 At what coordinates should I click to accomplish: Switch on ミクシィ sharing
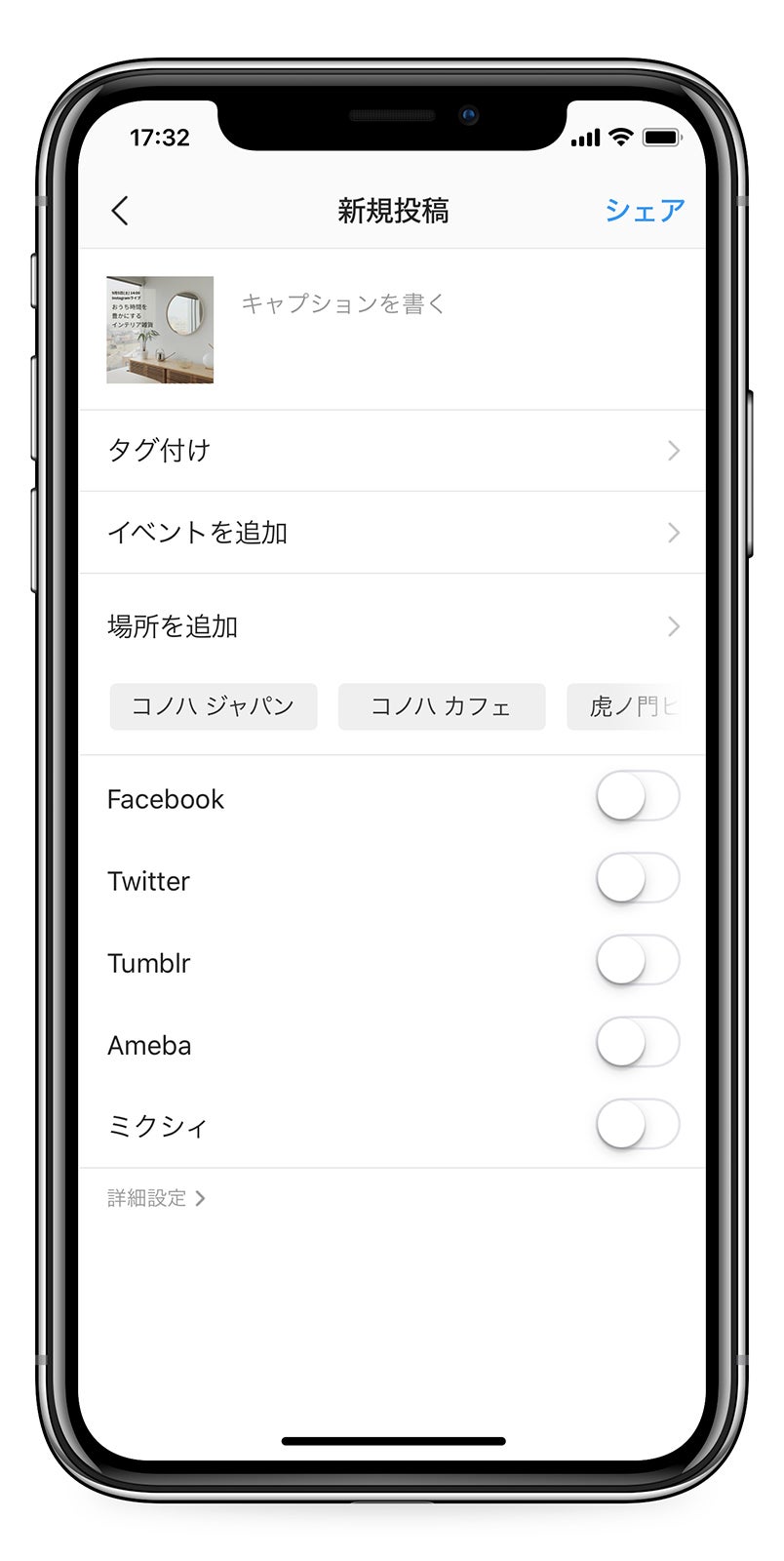pos(639,1125)
